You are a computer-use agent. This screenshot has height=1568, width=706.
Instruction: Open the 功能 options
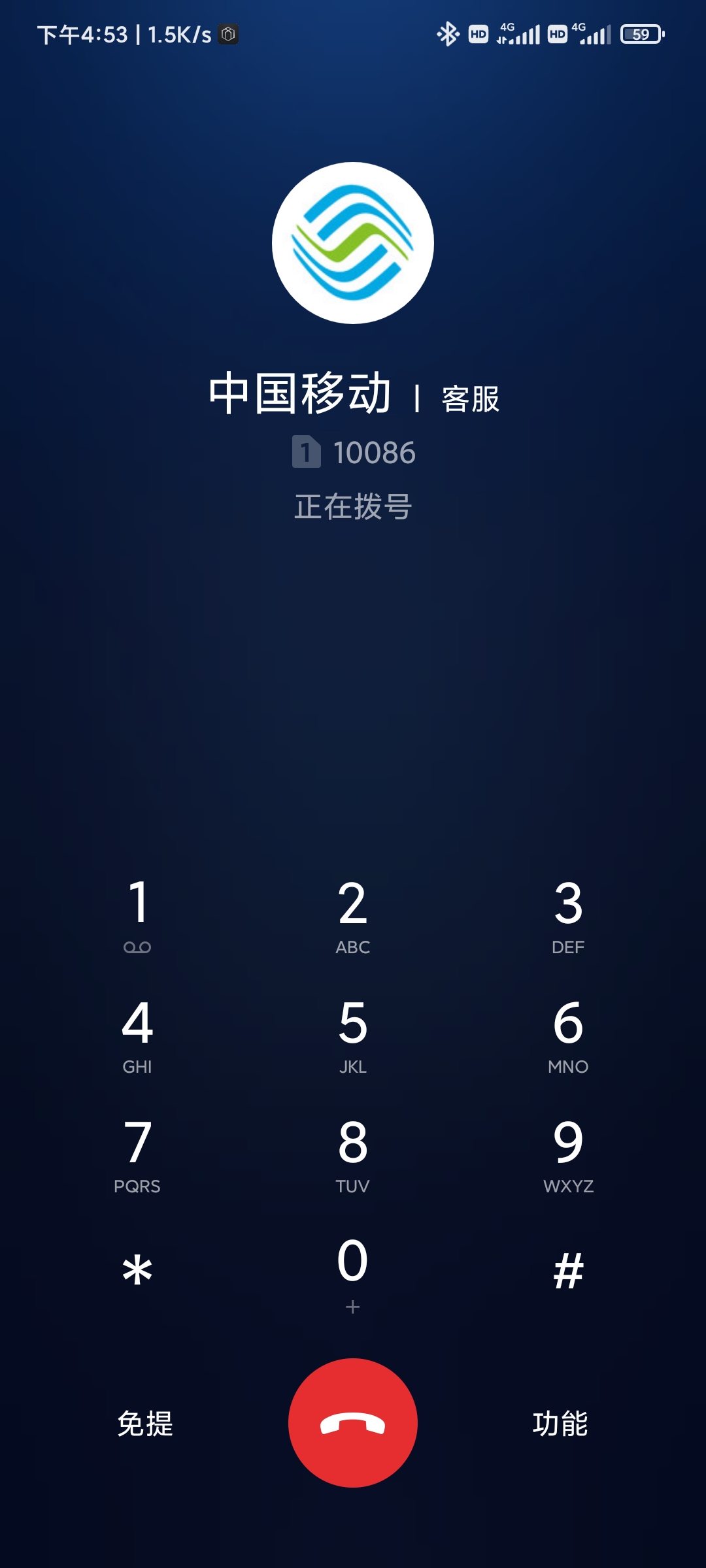[x=560, y=1424]
